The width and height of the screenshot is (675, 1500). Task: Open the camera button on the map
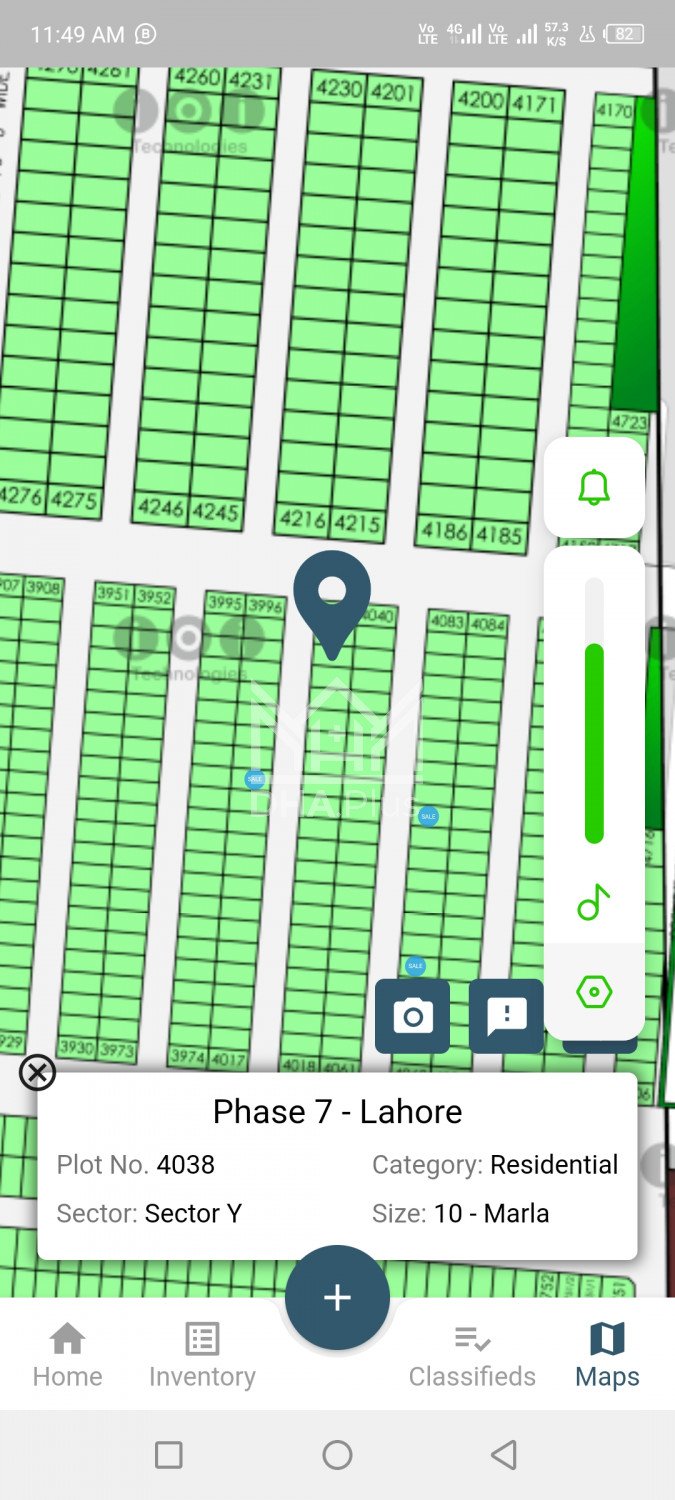pos(412,1016)
